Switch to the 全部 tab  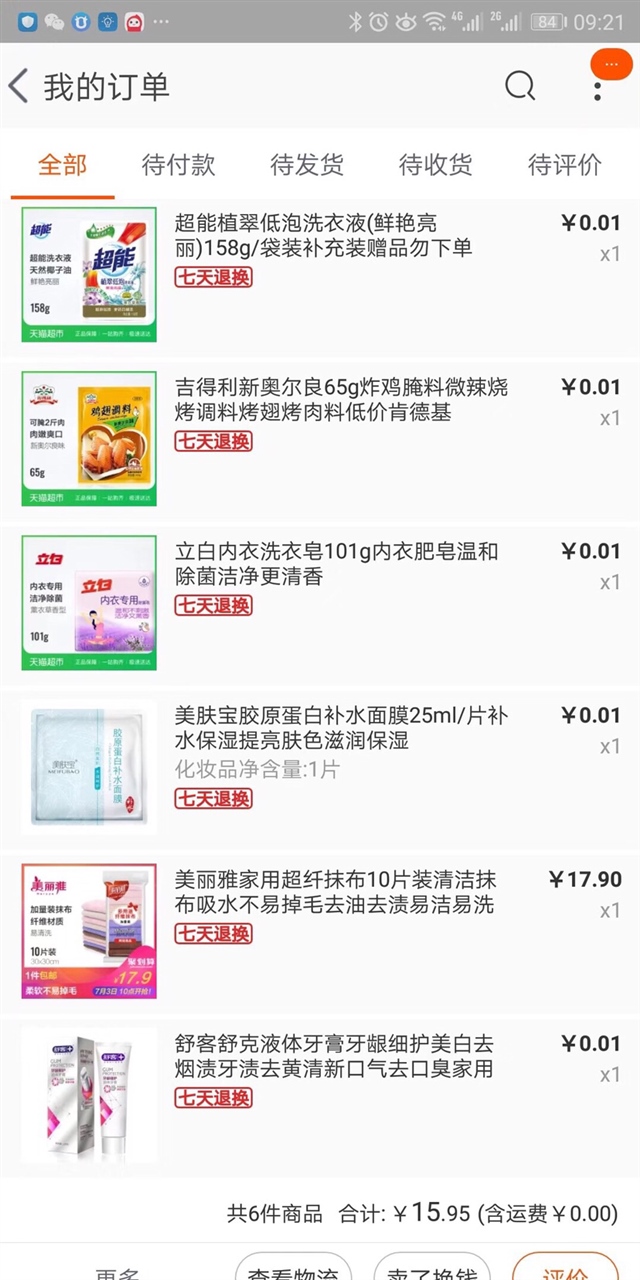pyautogui.click(x=62, y=165)
